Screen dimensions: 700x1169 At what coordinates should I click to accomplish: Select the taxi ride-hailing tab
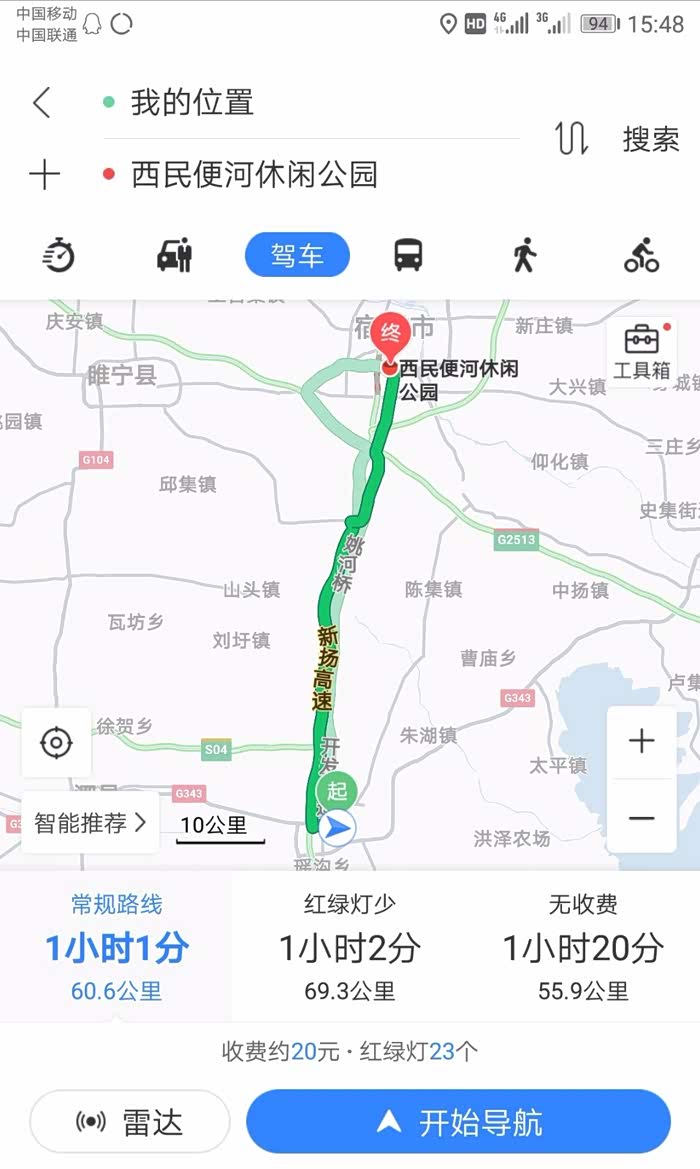pos(175,255)
